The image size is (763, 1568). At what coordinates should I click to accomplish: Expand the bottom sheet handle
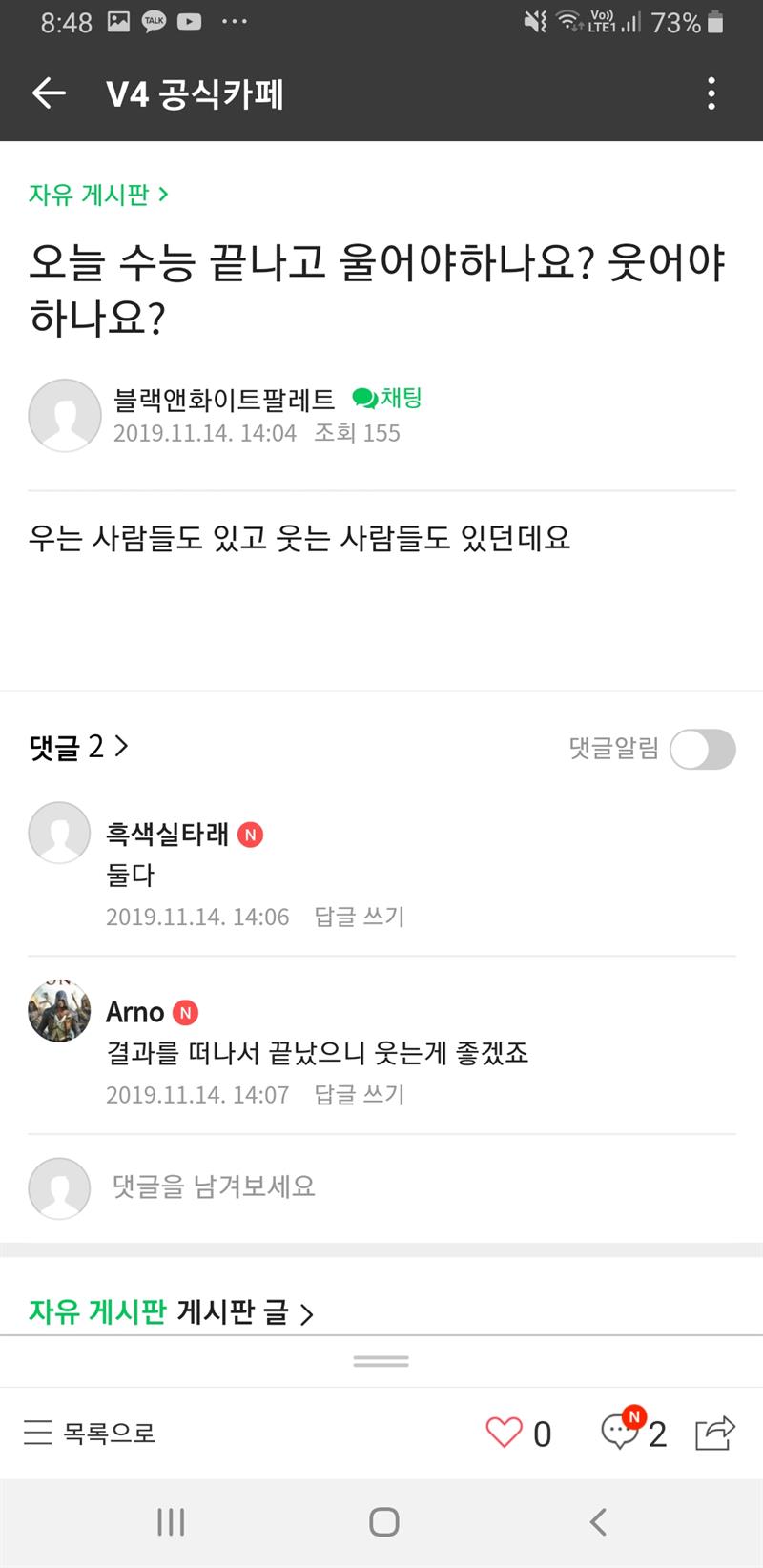(x=381, y=1361)
